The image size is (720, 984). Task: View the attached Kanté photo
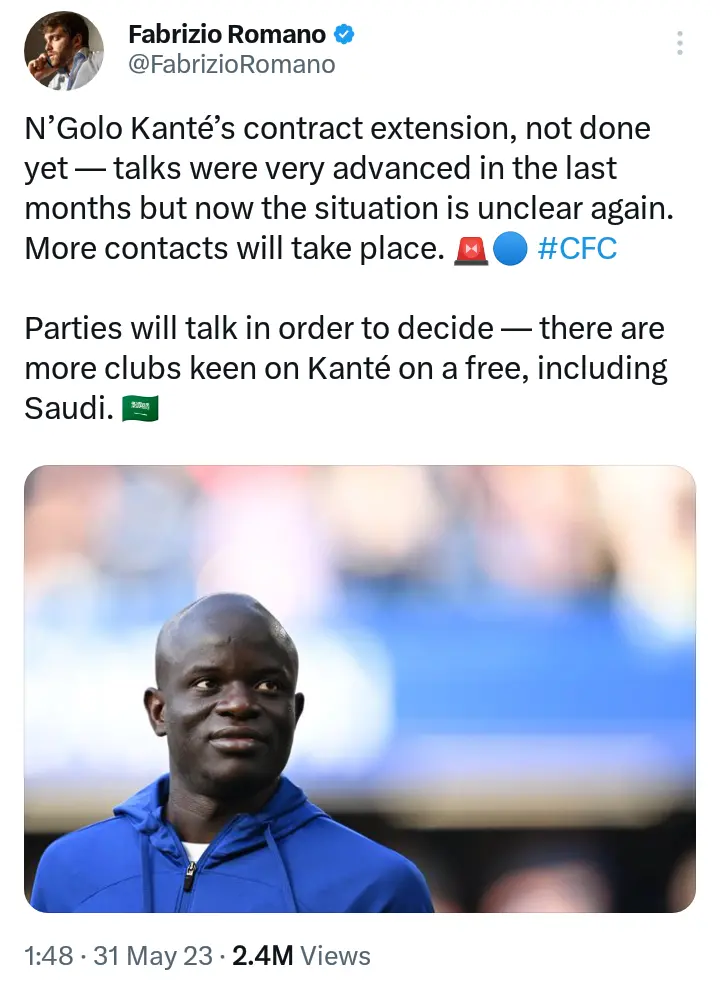point(360,688)
